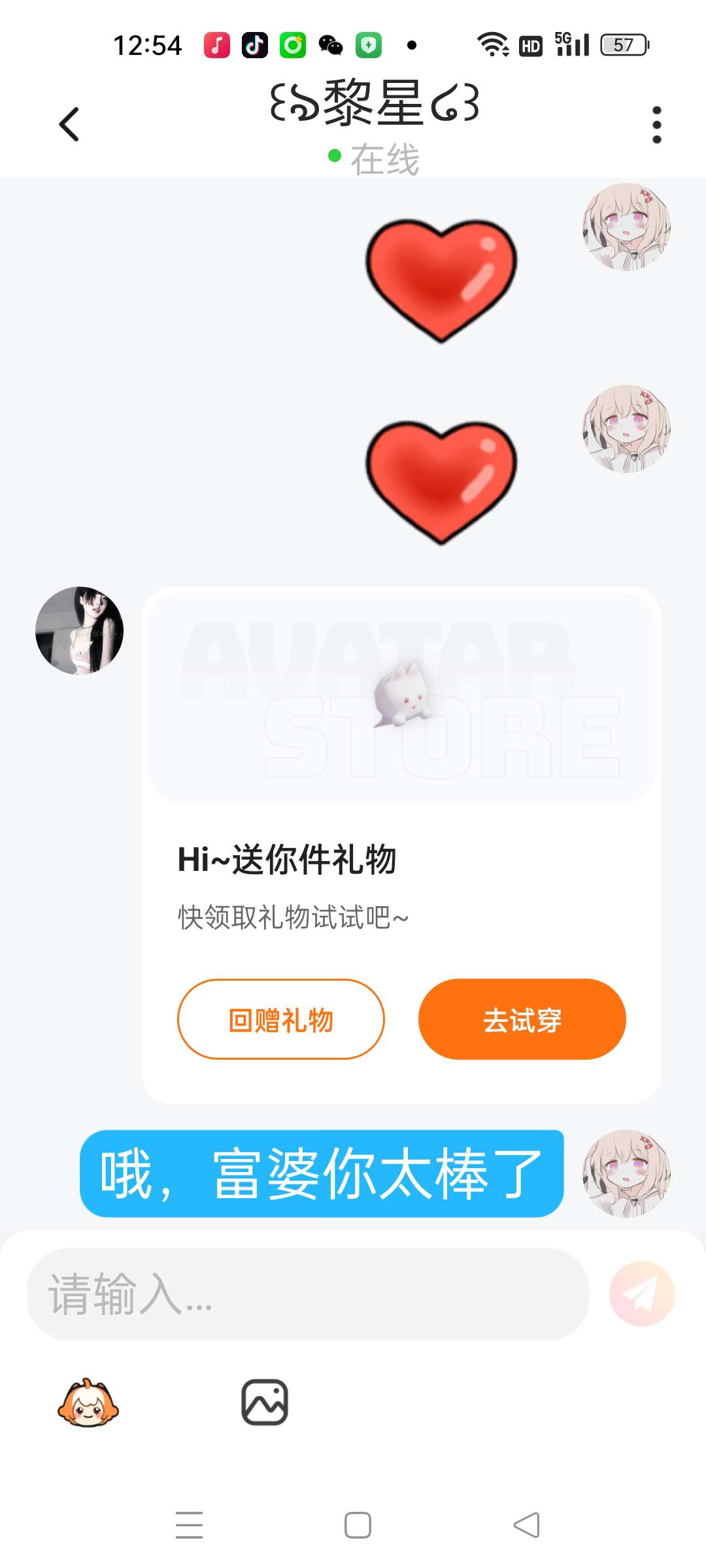
Task: Open the system recent apps view
Action: pos(189,1526)
